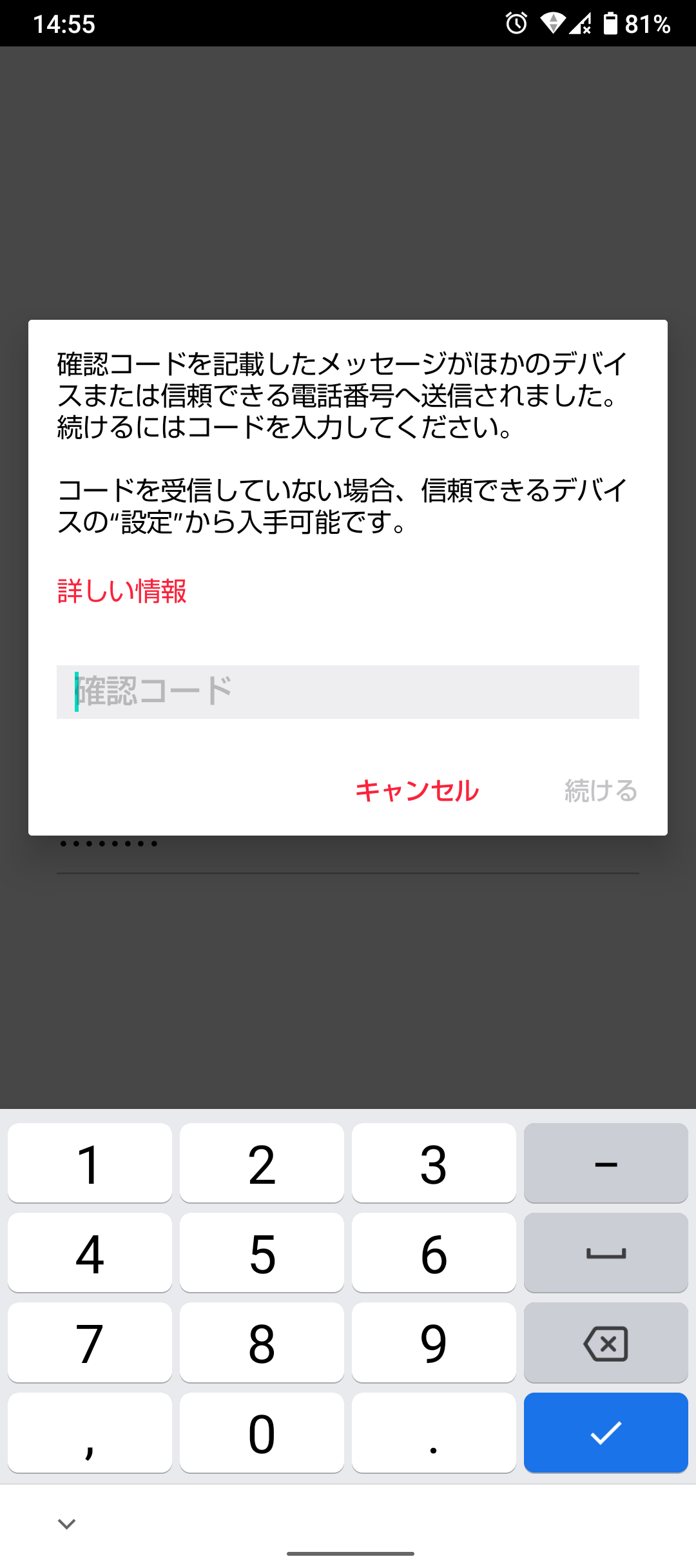
Task: Tap the 3 key
Action: click(x=434, y=1164)
